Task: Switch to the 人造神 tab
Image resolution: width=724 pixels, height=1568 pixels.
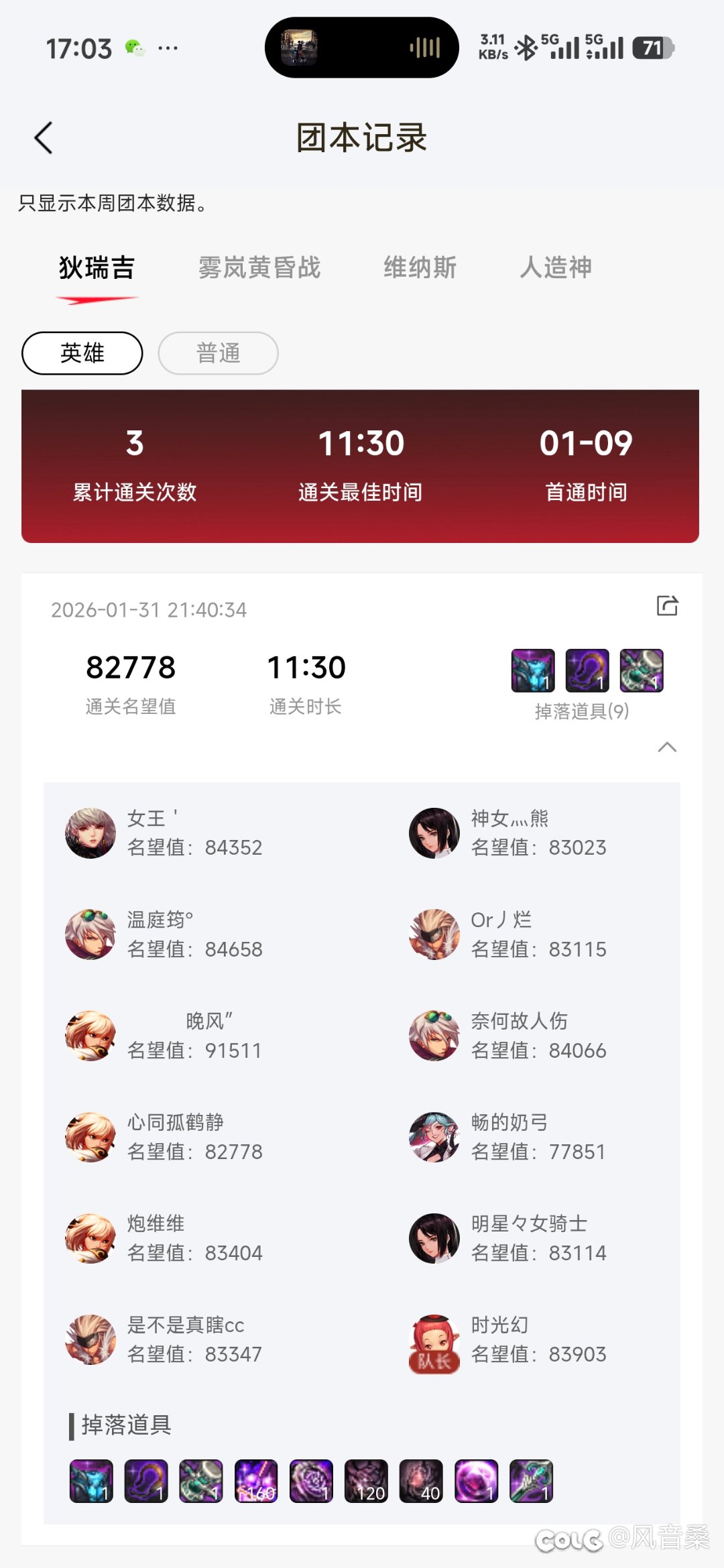Action: pos(556,267)
